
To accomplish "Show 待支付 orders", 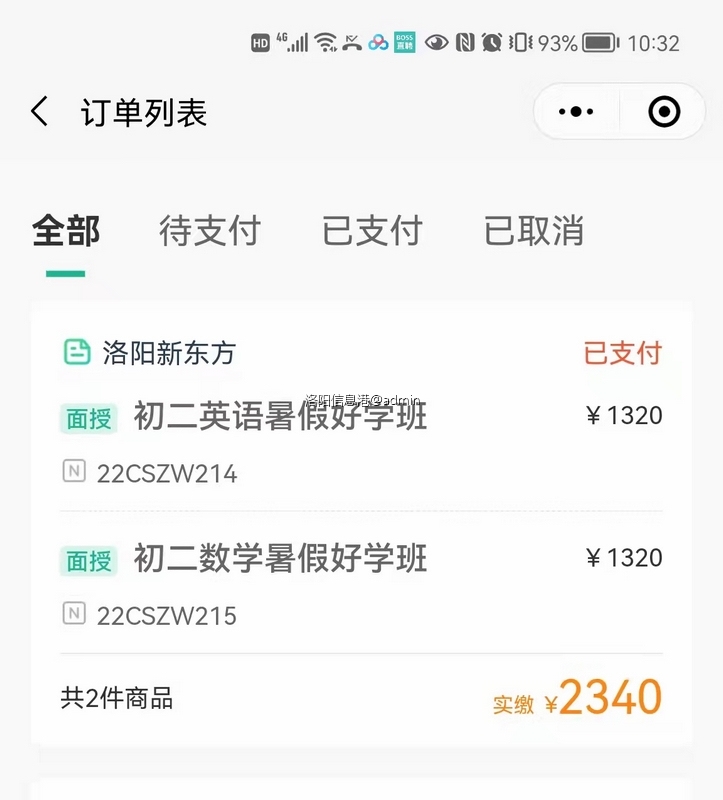I will point(209,231).
